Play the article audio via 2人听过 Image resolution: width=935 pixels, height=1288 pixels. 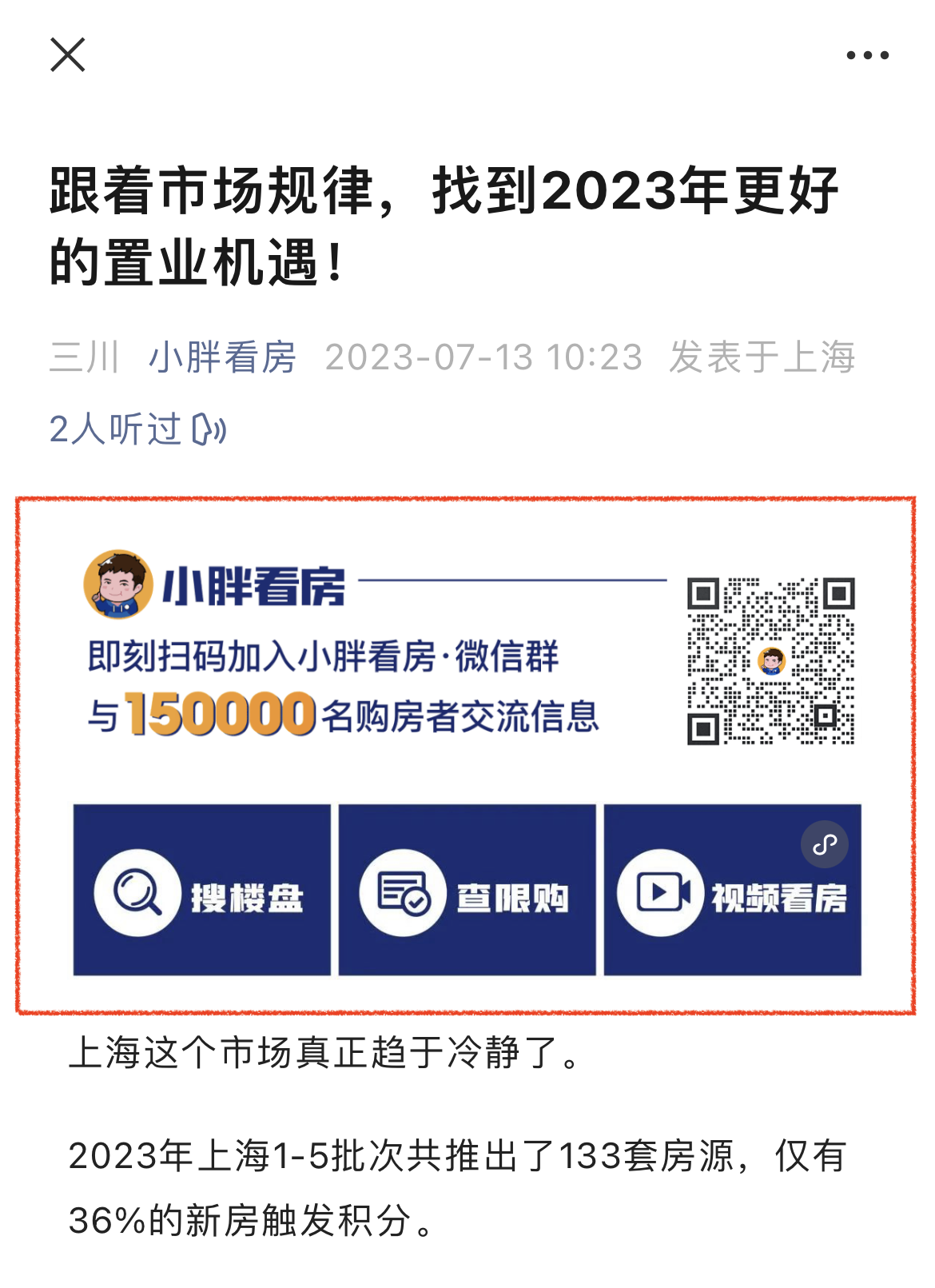(x=137, y=429)
